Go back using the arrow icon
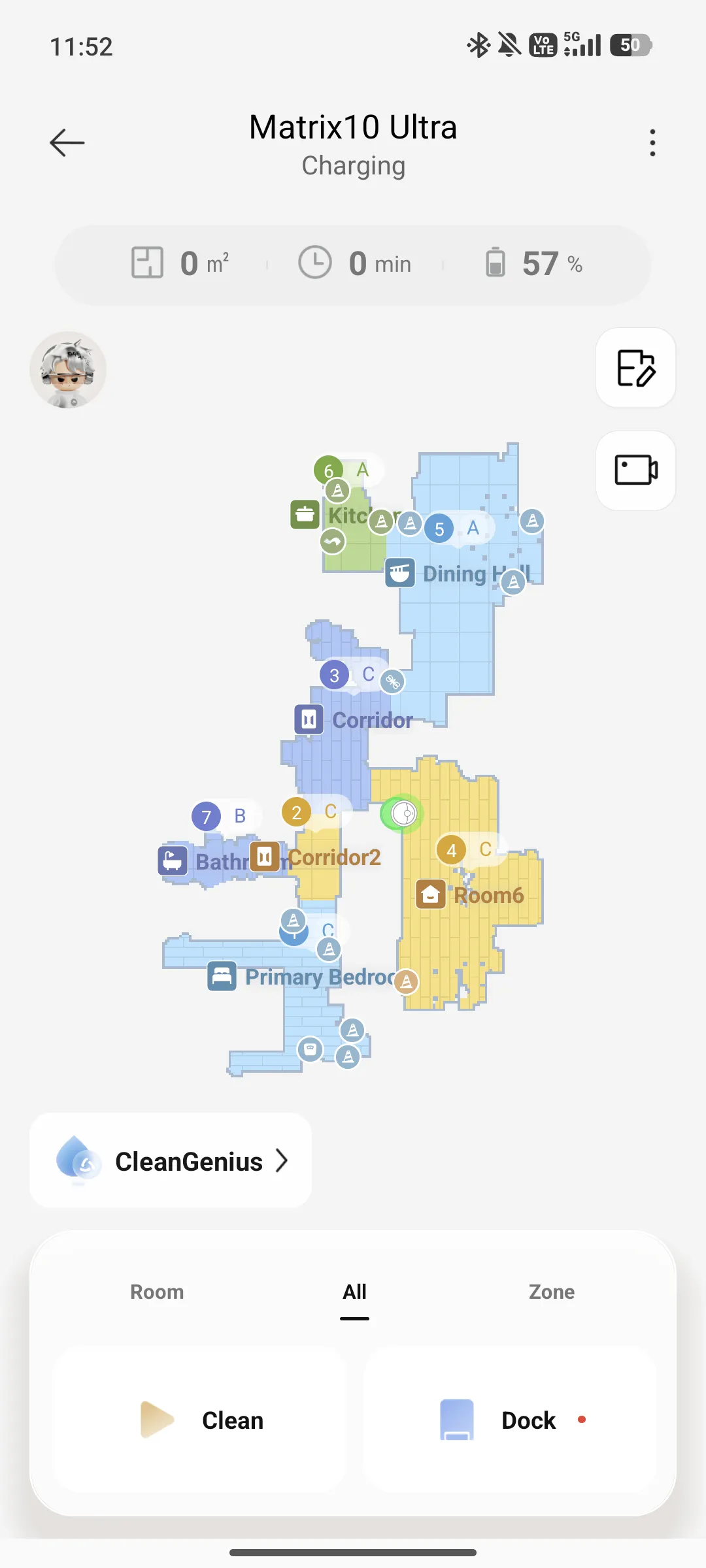Viewport: 706px width, 1568px height. [67, 142]
